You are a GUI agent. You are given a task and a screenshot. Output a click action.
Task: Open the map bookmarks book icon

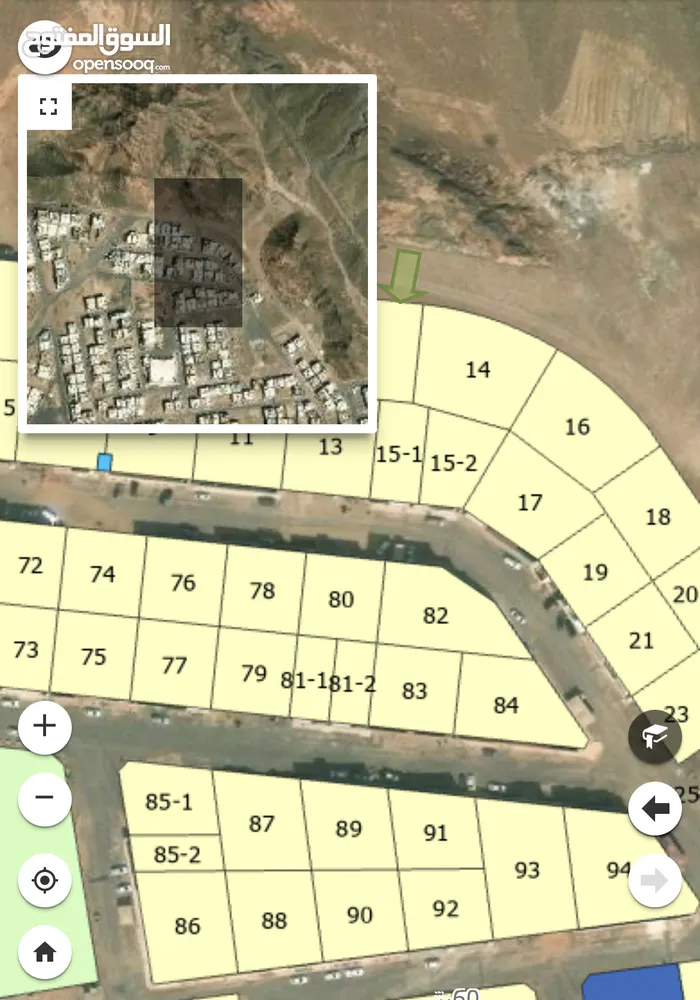pos(654,738)
